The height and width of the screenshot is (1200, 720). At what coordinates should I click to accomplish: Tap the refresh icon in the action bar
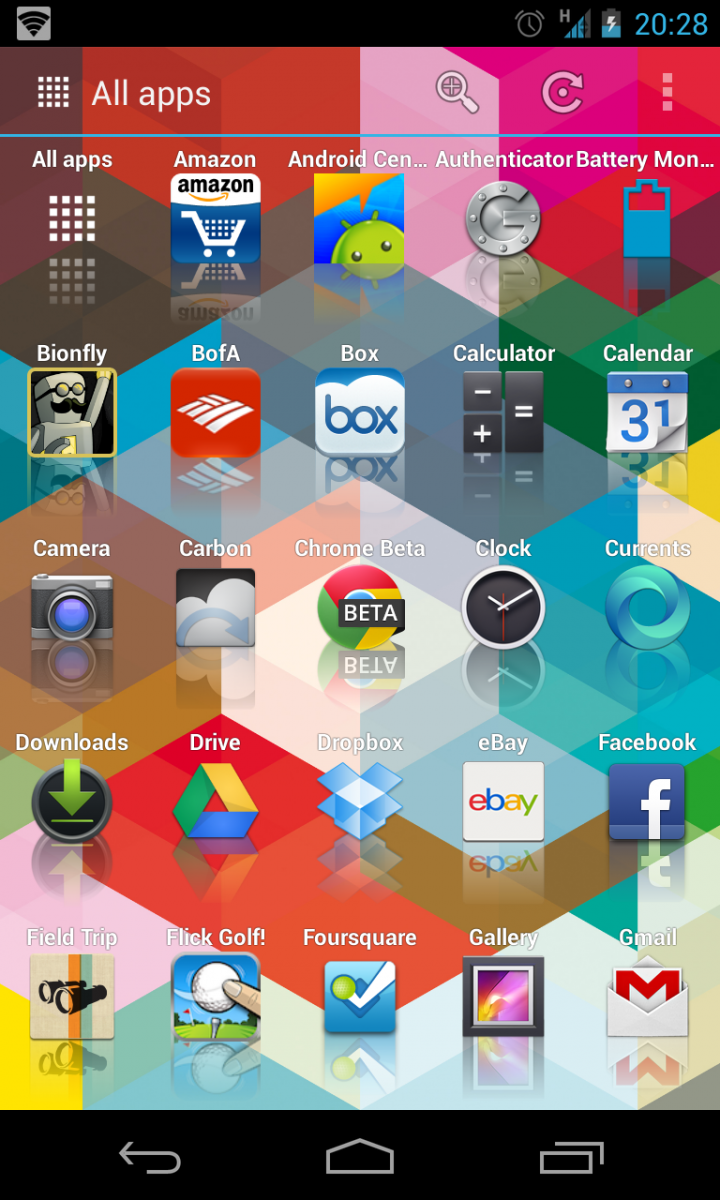point(561,91)
